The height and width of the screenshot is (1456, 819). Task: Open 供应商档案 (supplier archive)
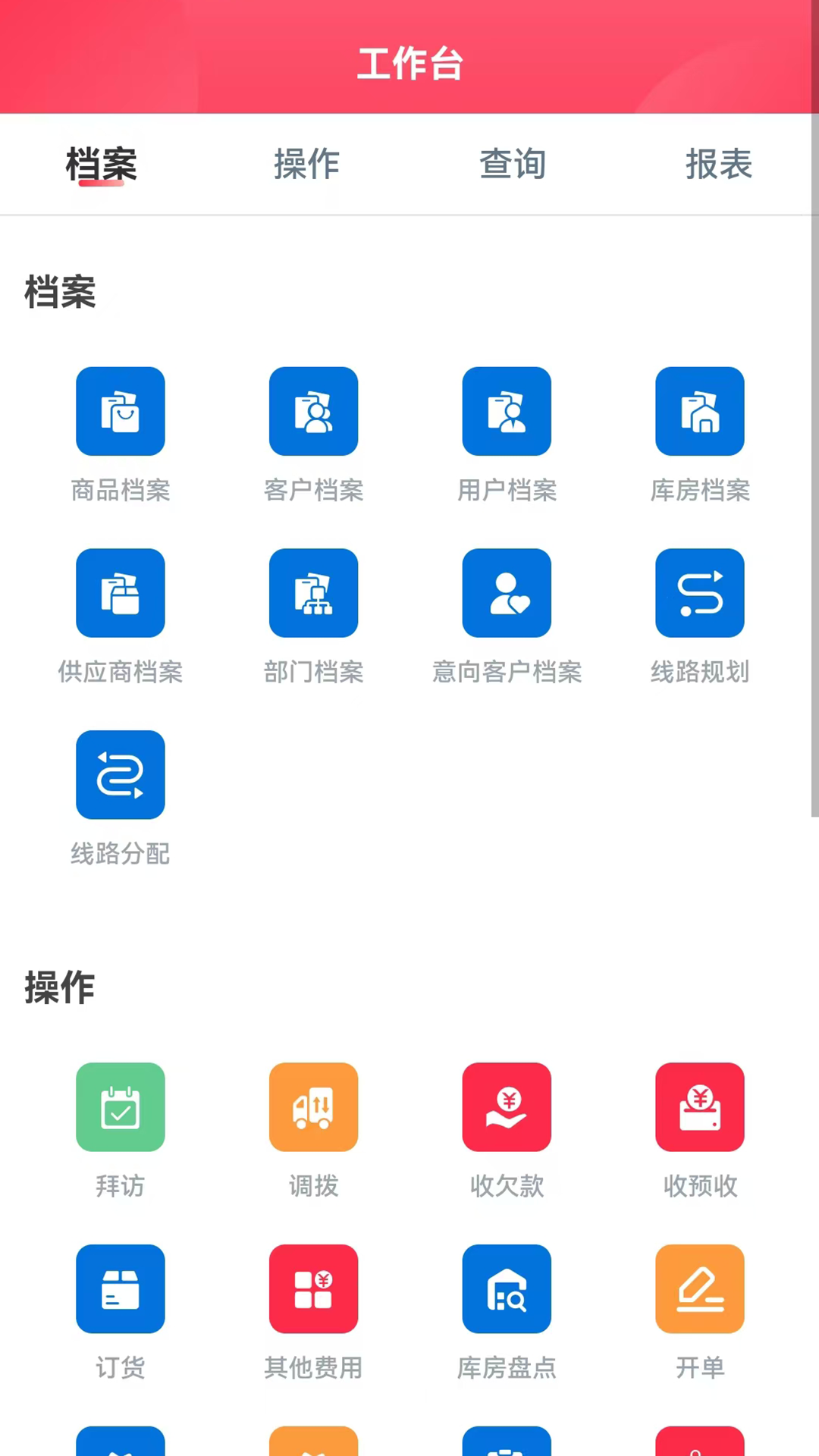coord(120,592)
